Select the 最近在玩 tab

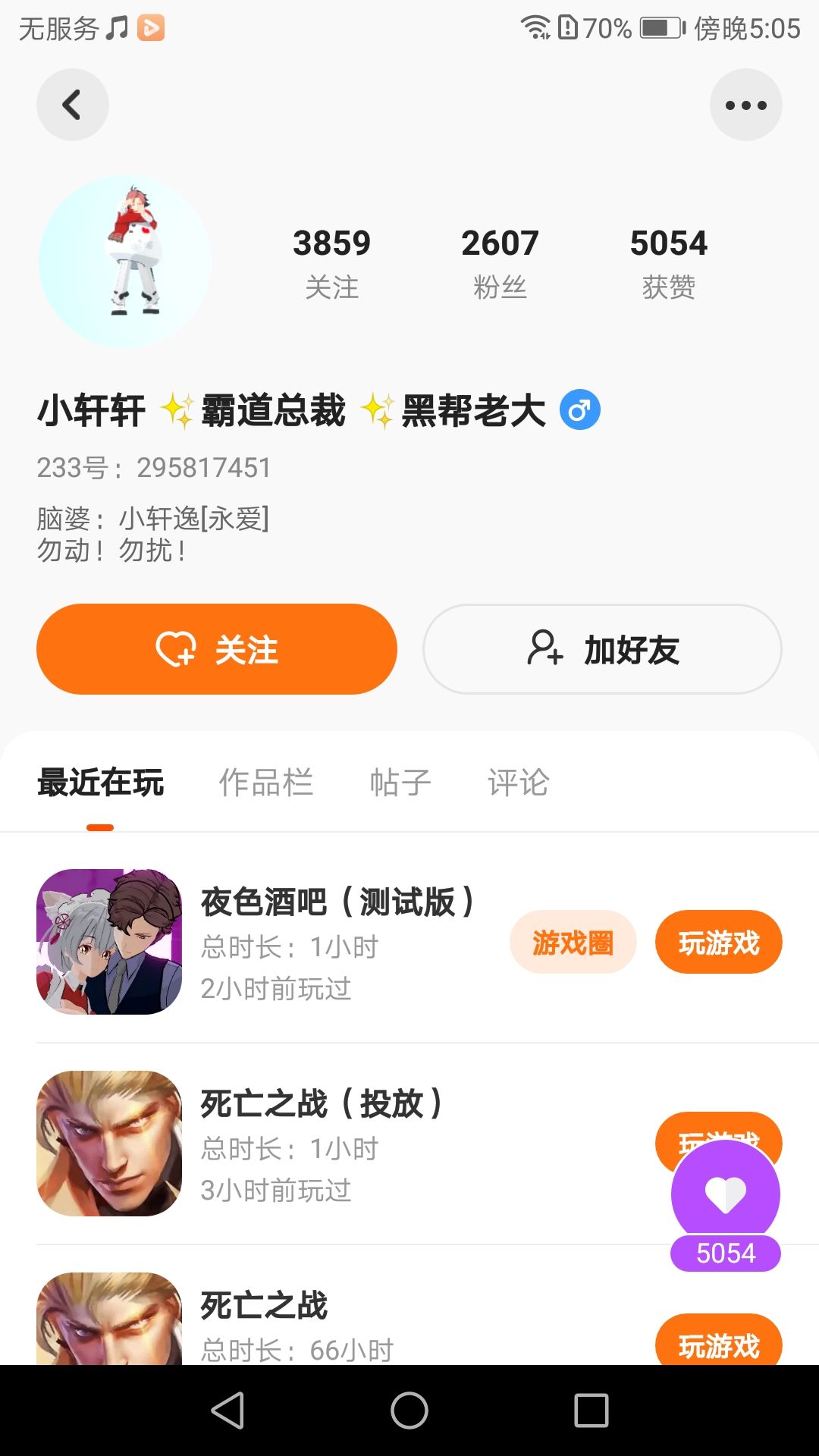[100, 783]
